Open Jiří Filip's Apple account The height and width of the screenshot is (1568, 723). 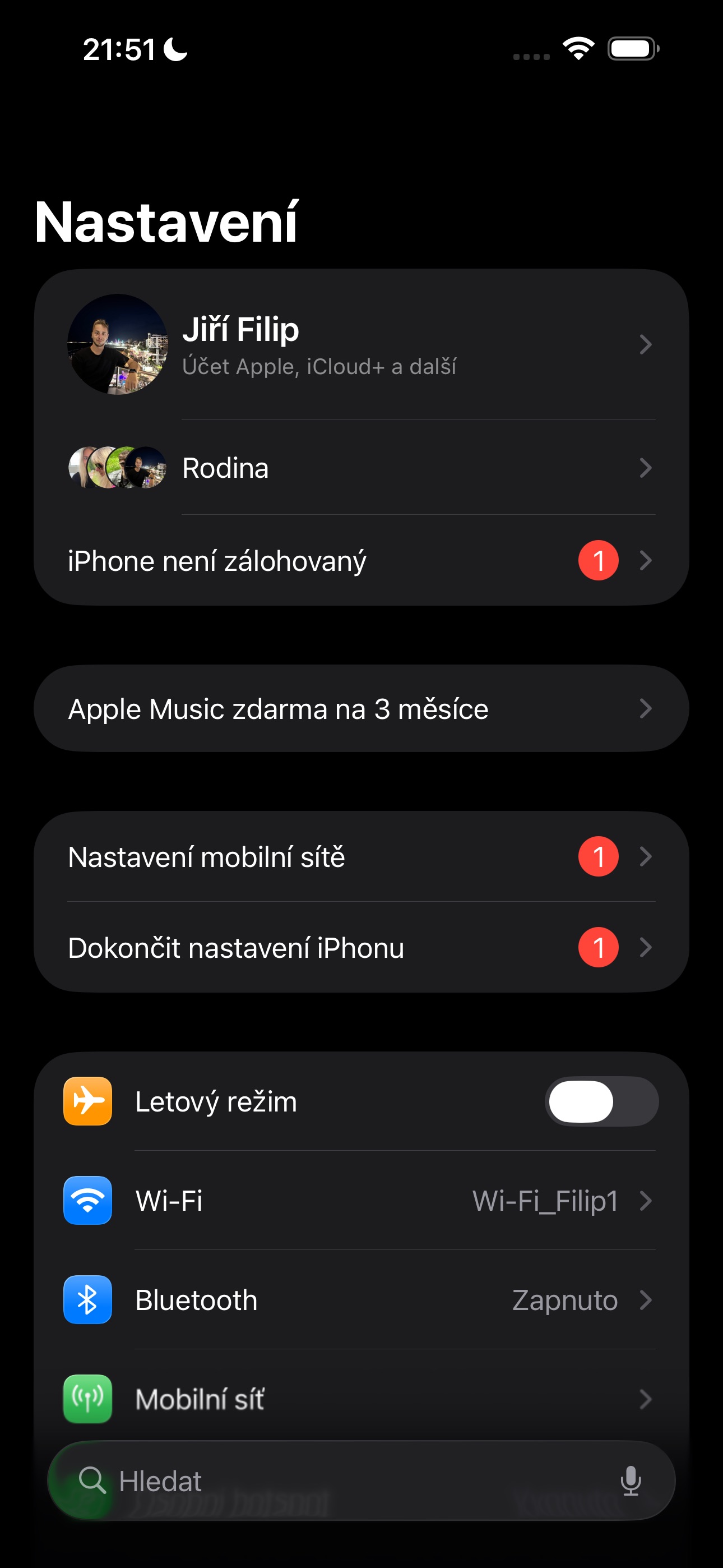[361, 344]
